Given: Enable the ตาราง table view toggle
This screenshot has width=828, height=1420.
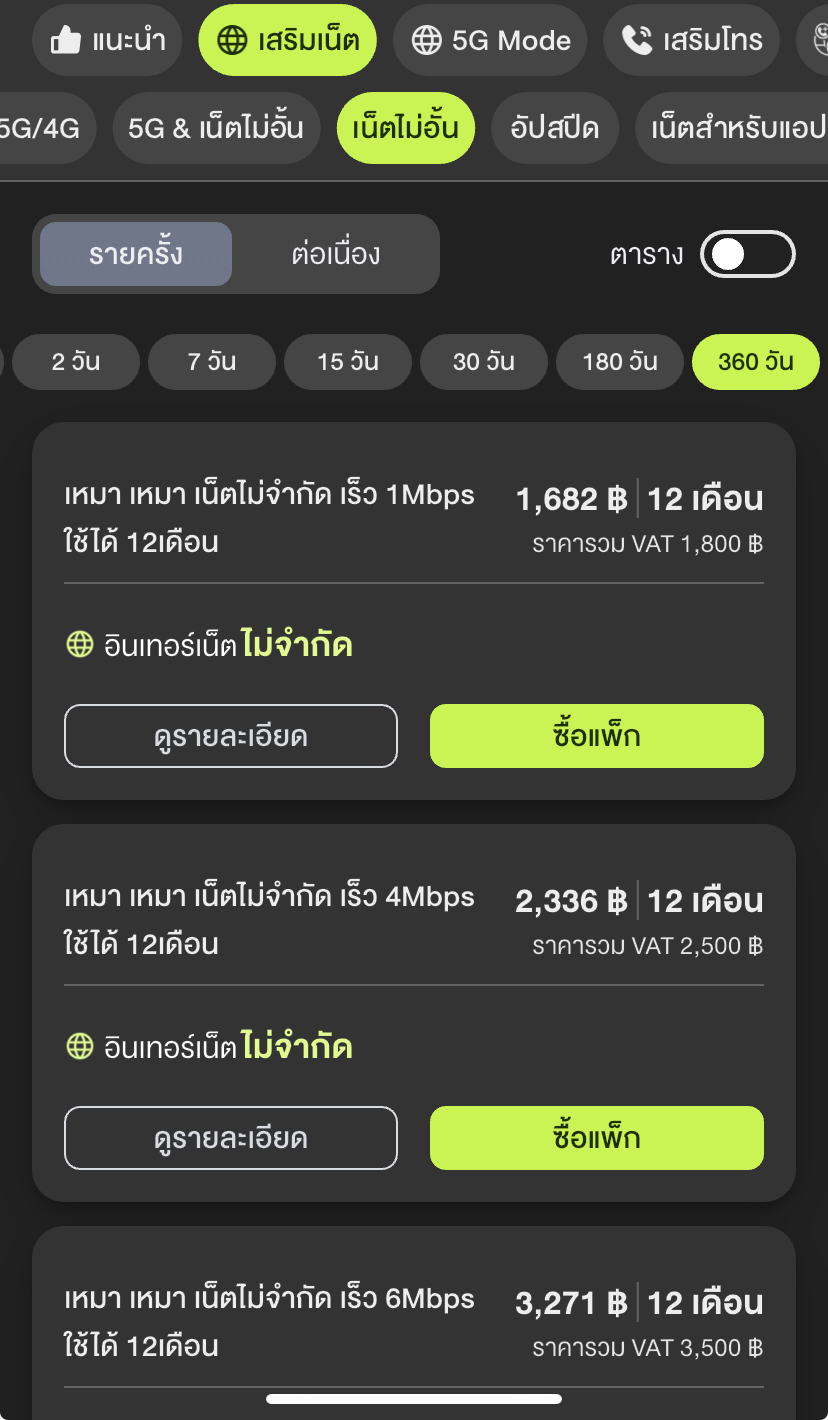Looking at the screenshot, I should [748, 254].
